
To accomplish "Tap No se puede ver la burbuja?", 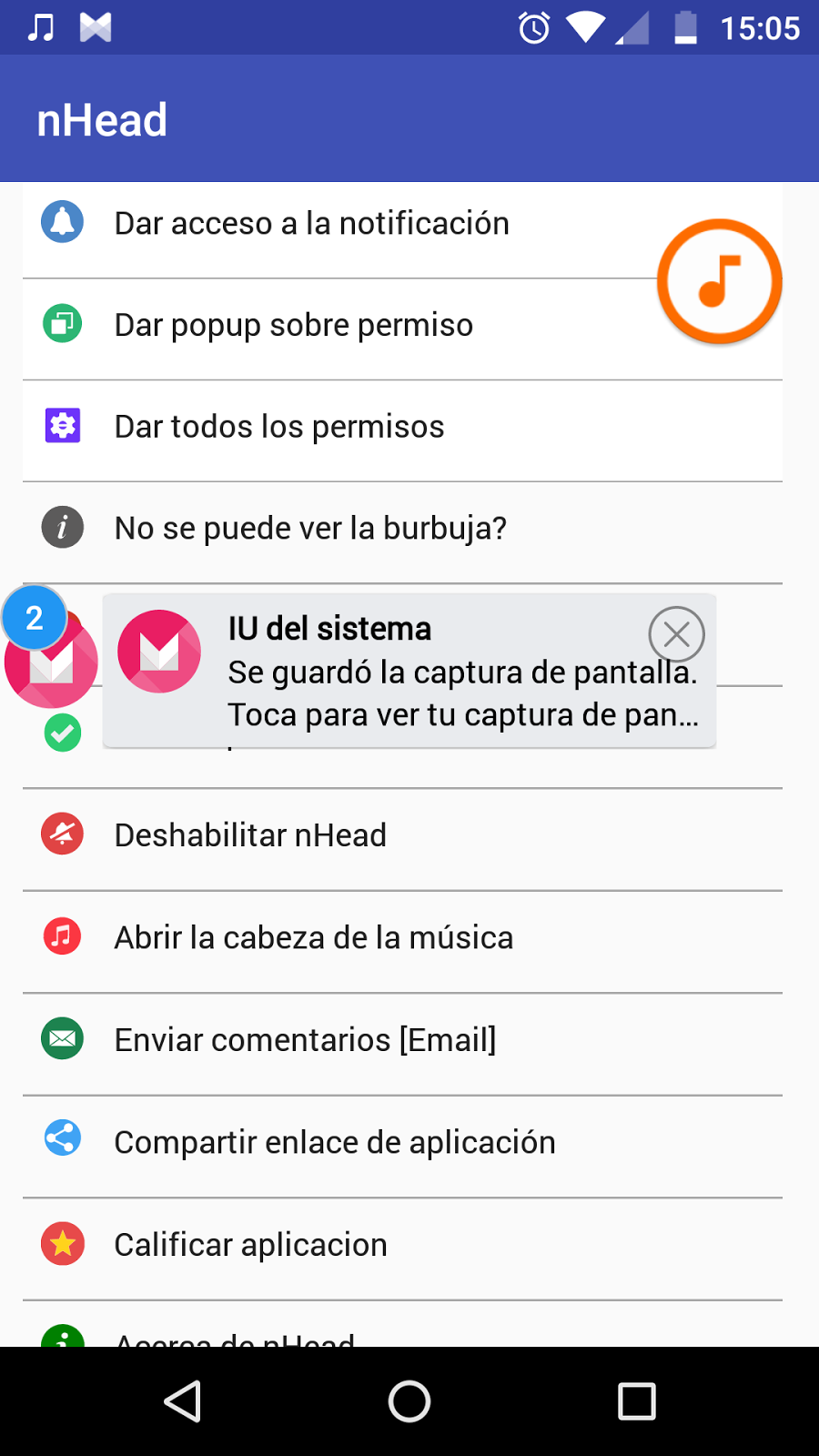I will [x=402, y=529].
